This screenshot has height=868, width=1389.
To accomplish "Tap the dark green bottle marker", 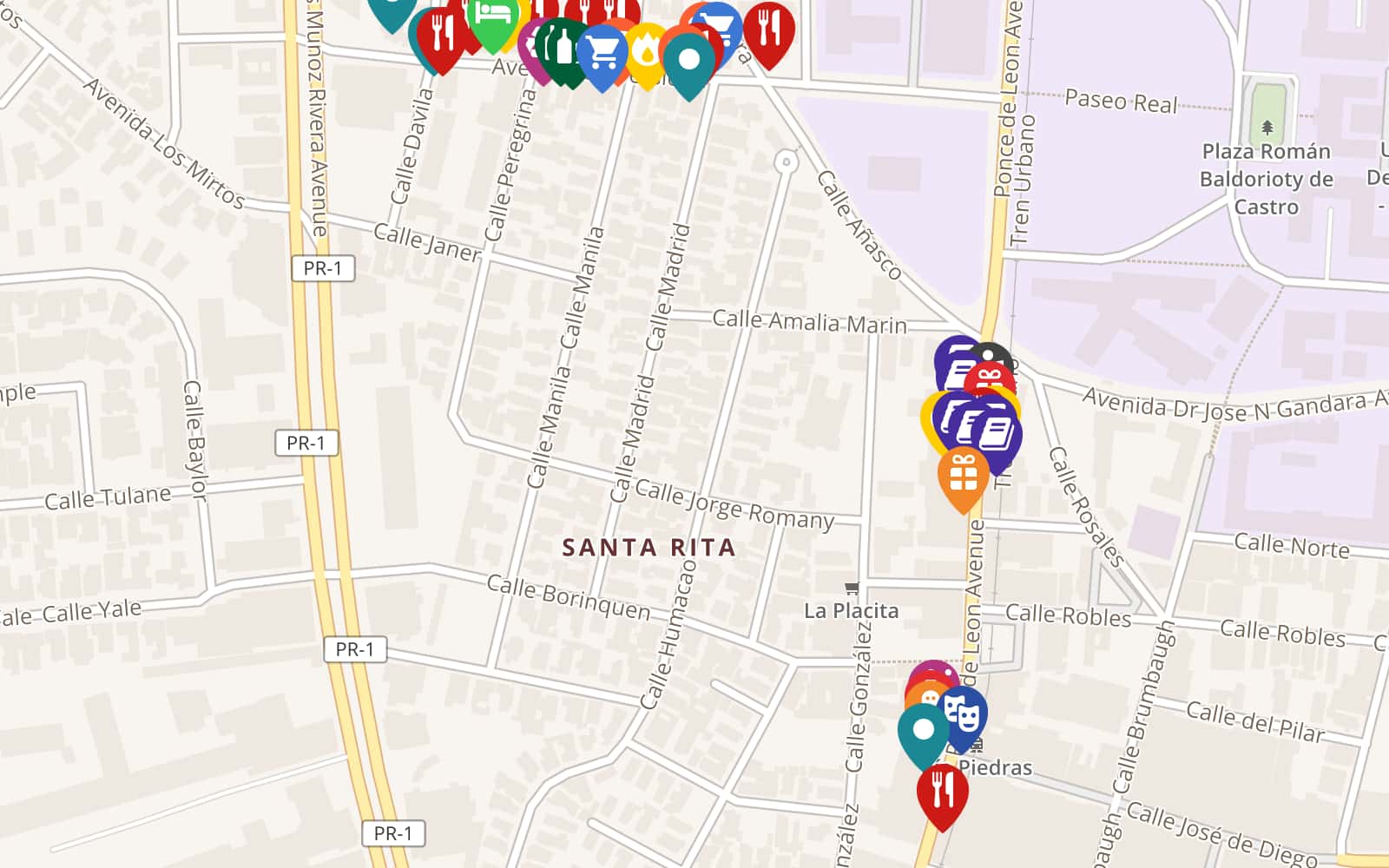I will (565, 47).
